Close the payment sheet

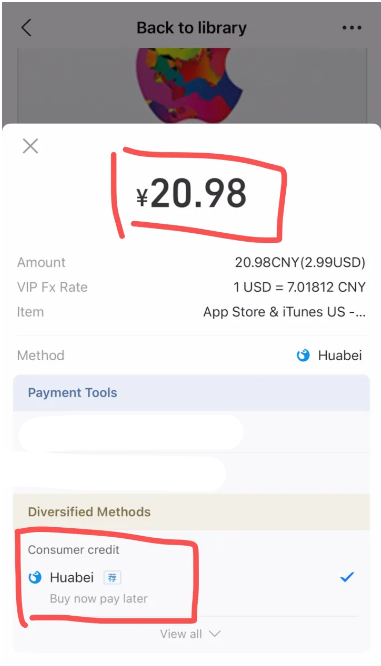(30, 146)
